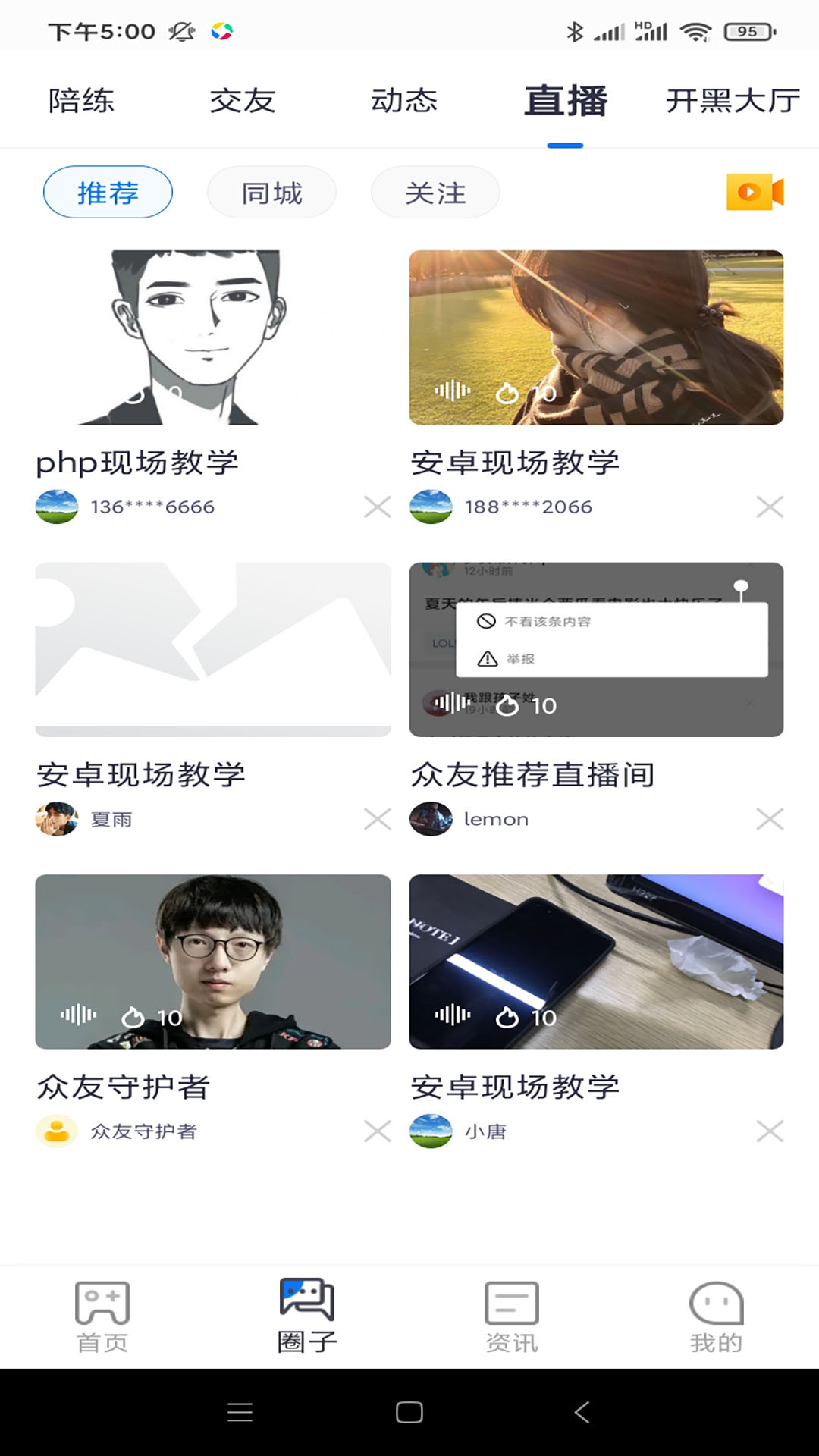Click lemon's avatar icon
The width and height of the screenshot is (819, 1456).
point(431,819)
